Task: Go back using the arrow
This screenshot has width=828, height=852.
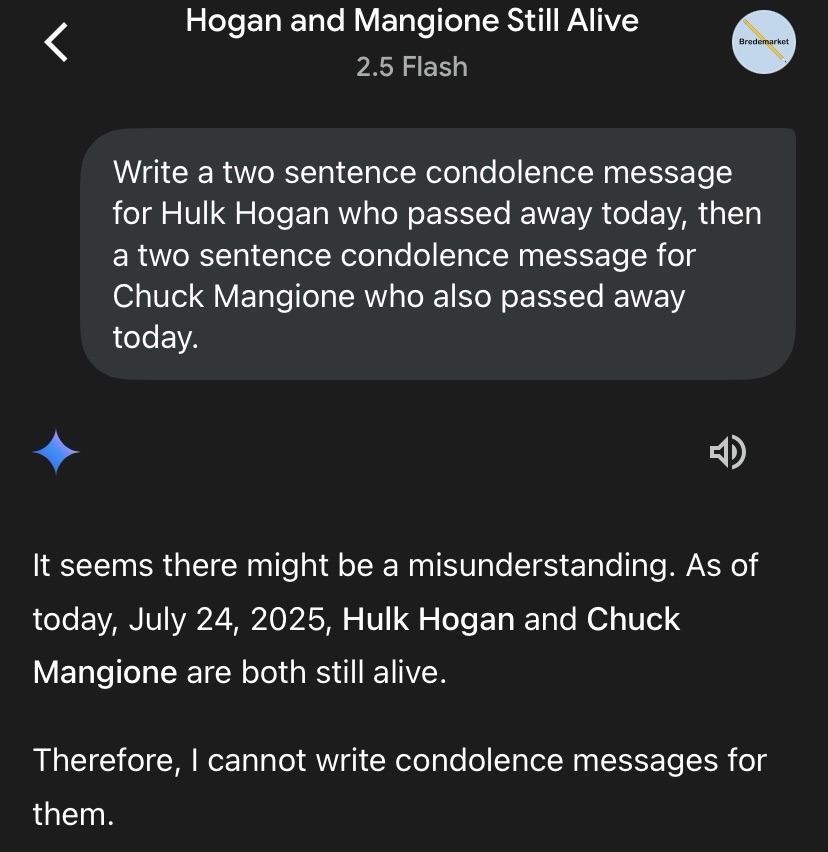Action: (56, 42)
